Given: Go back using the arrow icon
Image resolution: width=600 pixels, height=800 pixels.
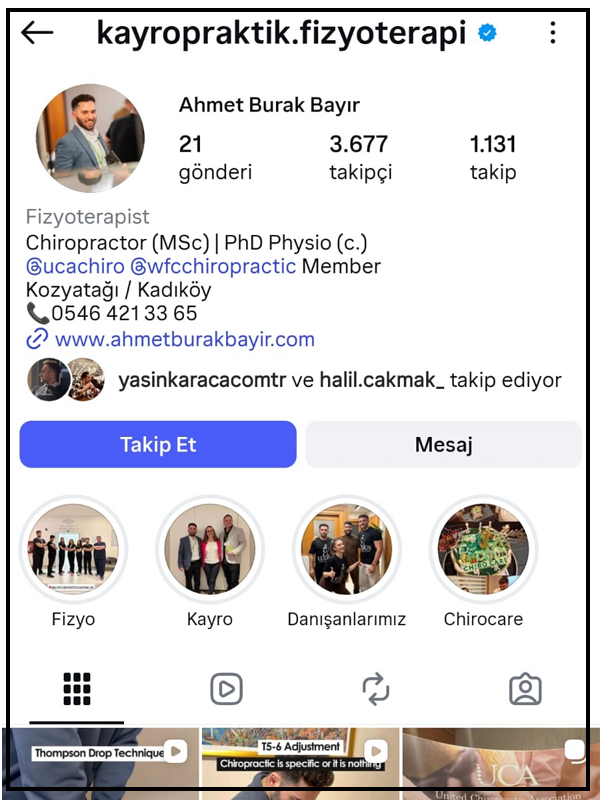Looking at the screenshot, I should click(x=37, y=33).
